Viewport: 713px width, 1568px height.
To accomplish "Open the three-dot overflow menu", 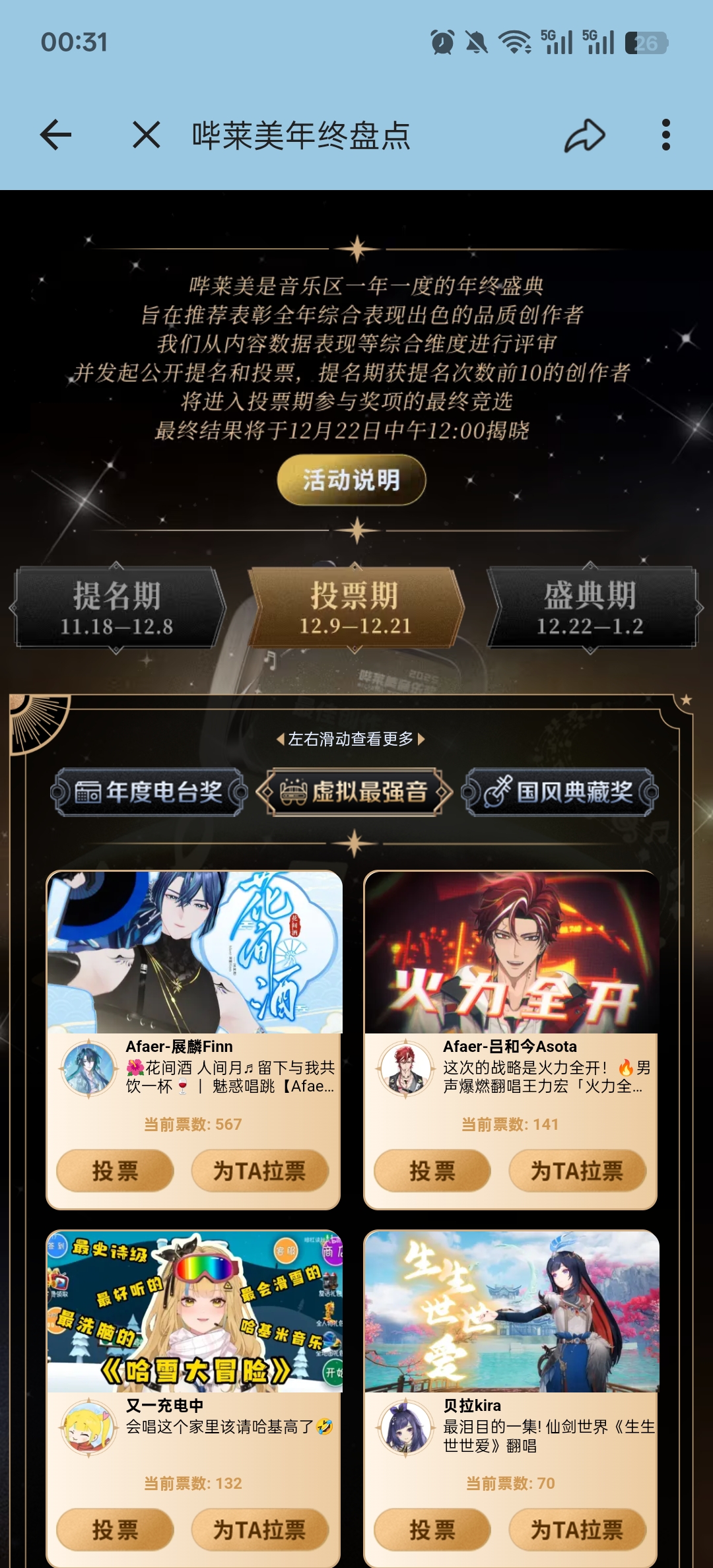I will tap(665, 135).
